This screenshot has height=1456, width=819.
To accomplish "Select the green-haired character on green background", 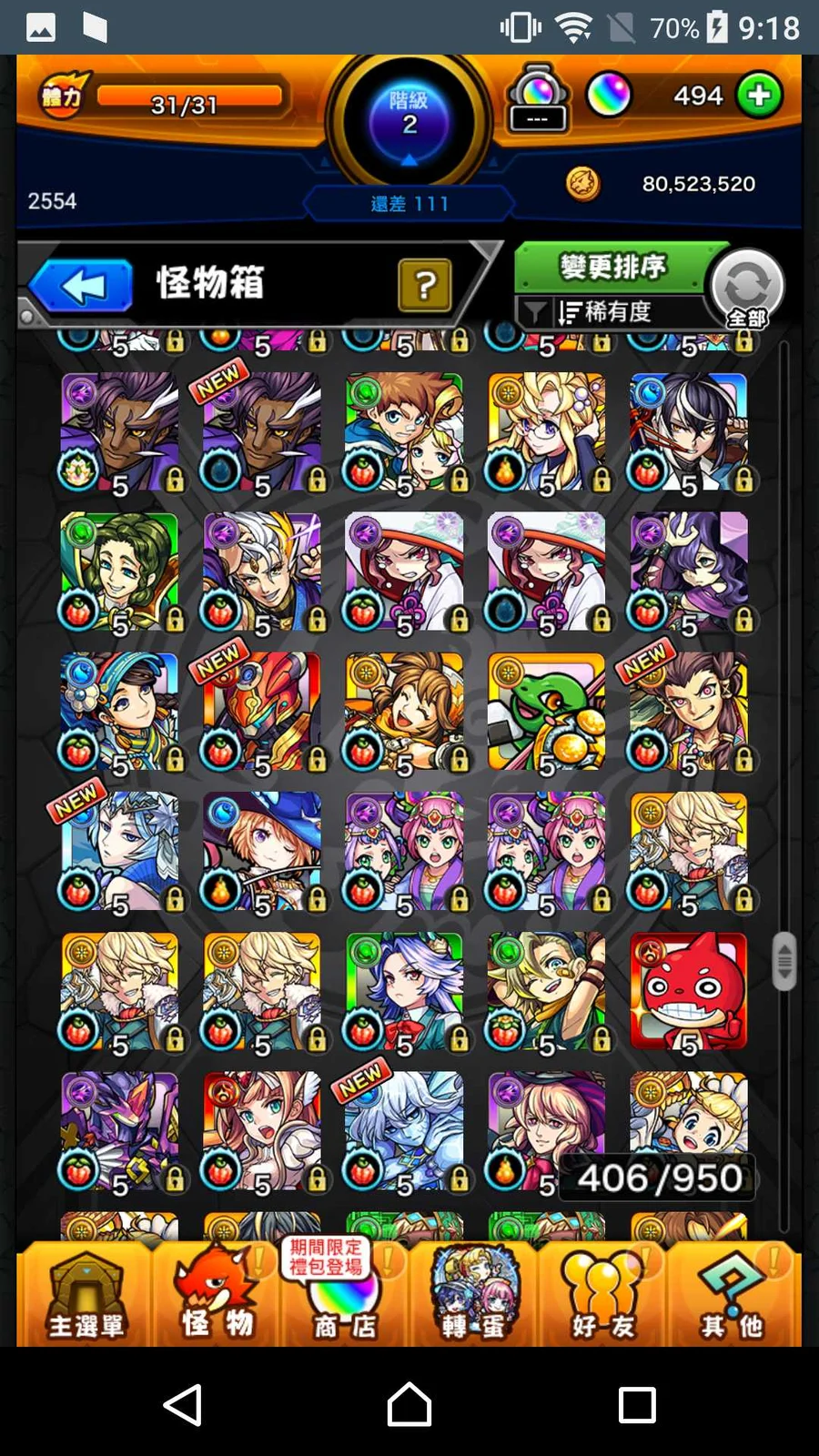I will 120,571.
